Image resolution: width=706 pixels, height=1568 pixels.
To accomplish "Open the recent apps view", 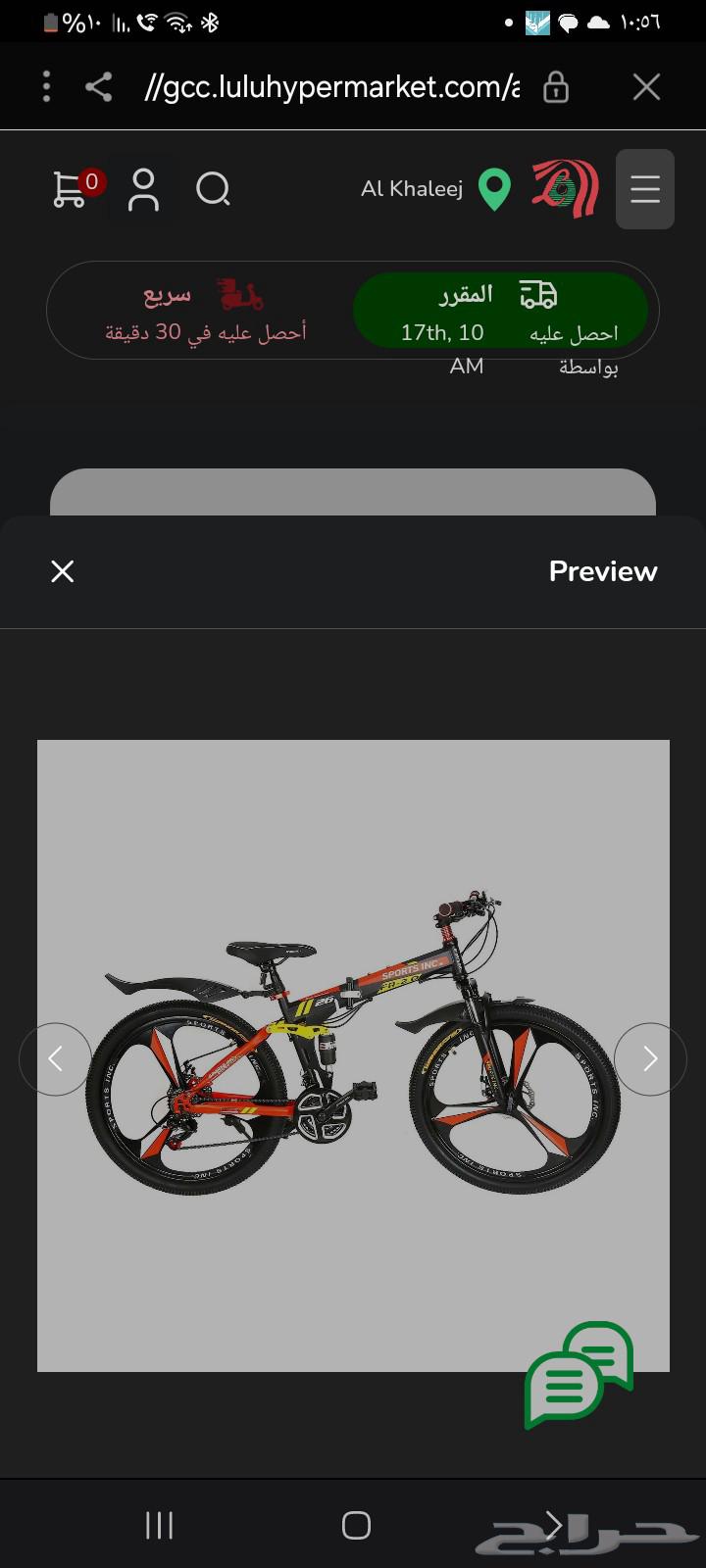I will click(159, 1525).
